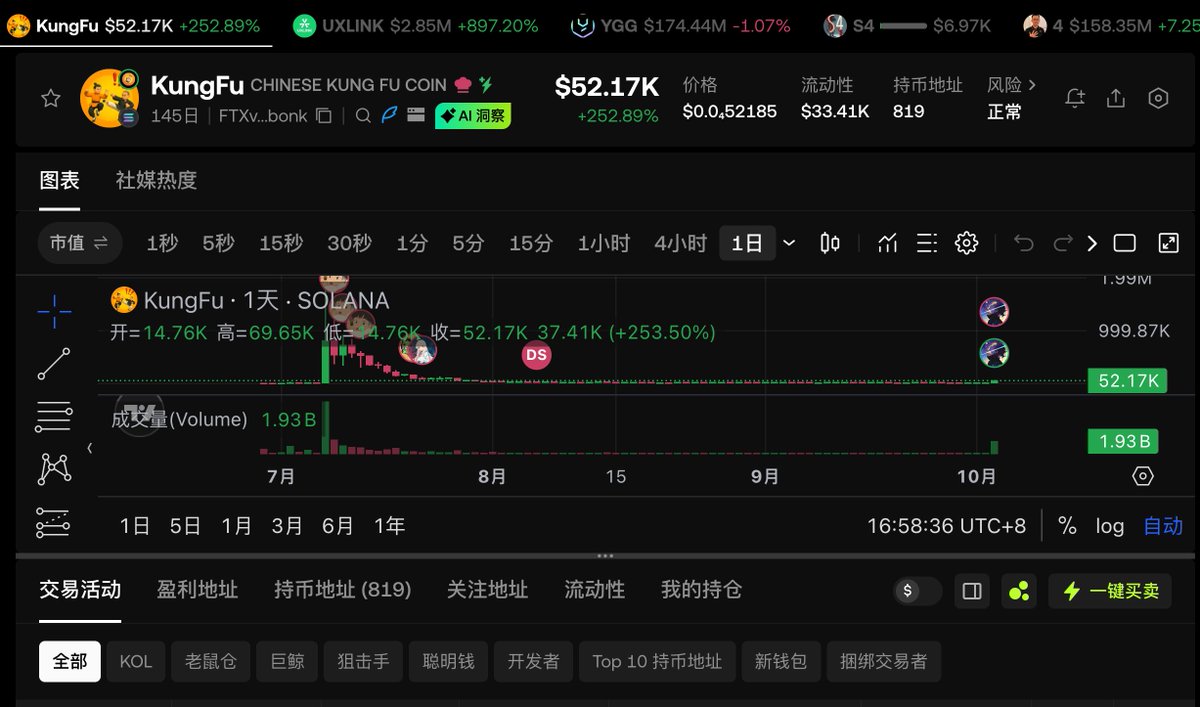Add KungFu to favorites with the star
Screen dimensions: 1200x707
[x=51, y=98]
